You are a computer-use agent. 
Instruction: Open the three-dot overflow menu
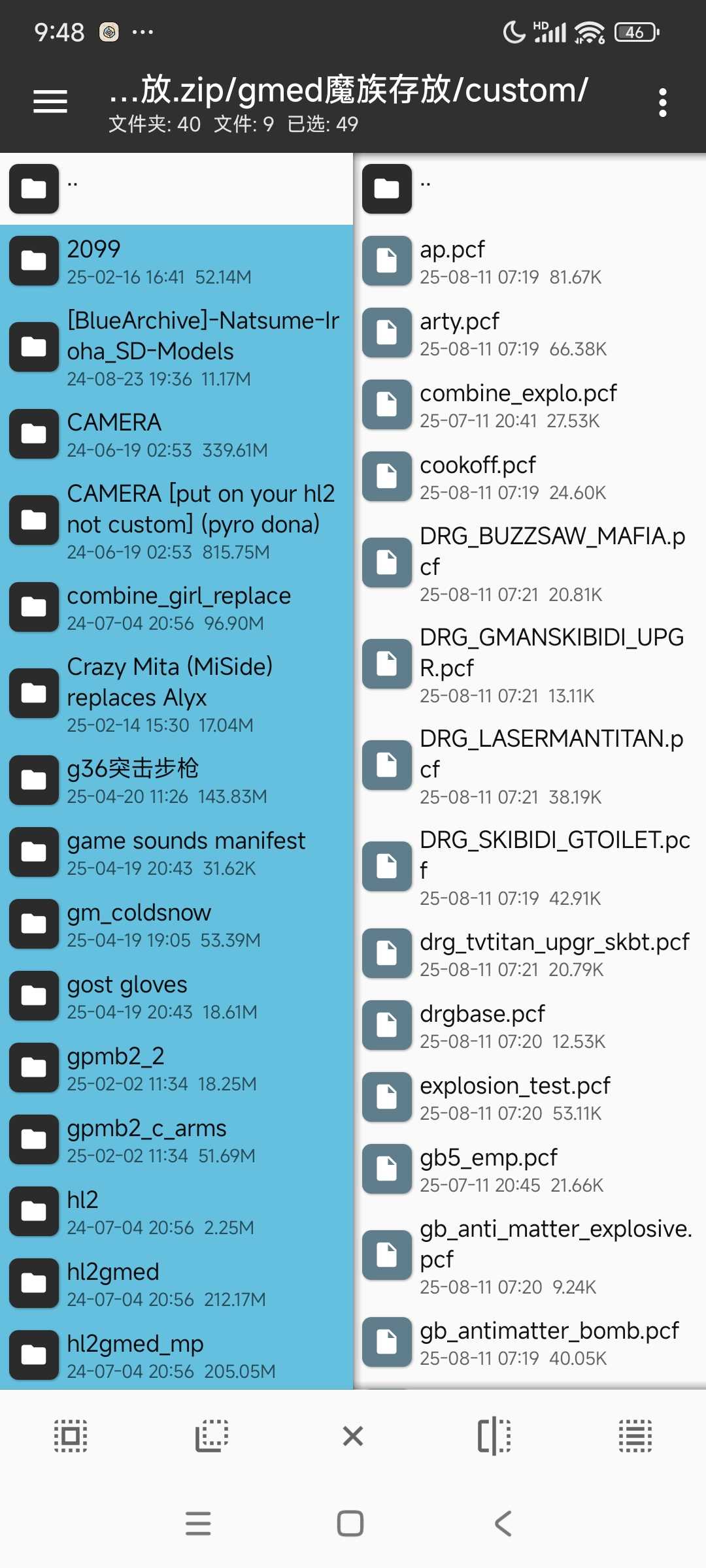(x=662, y=103)
